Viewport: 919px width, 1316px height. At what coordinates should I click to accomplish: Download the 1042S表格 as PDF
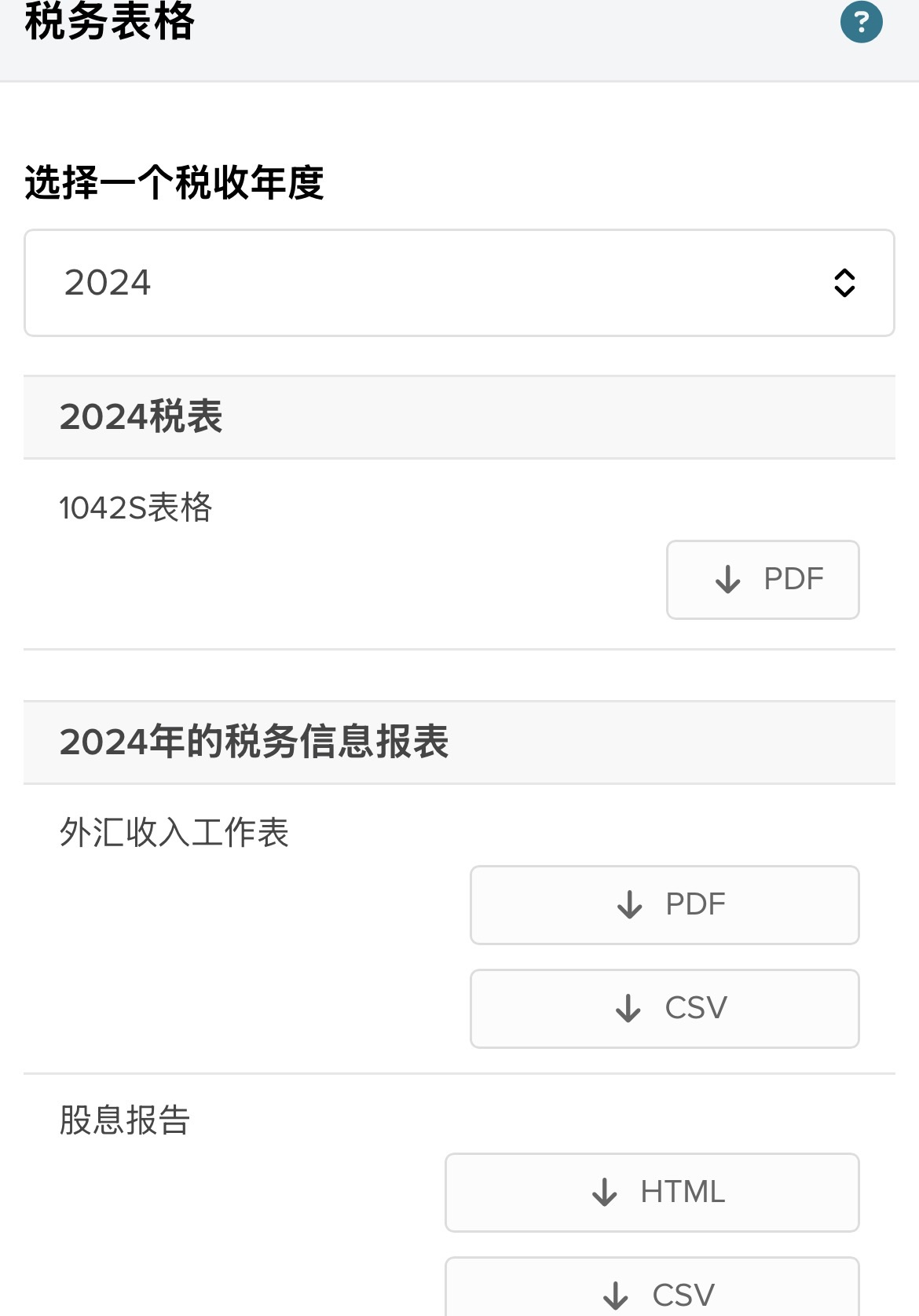[x=762, y=580]
